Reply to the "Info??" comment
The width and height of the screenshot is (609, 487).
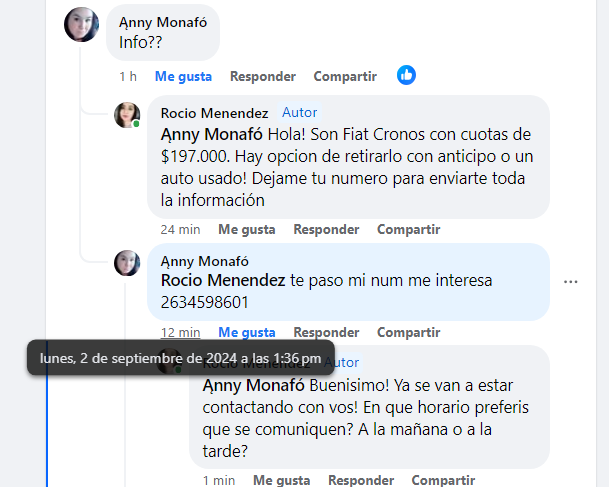pyautogui.click(x=262, y=76)
